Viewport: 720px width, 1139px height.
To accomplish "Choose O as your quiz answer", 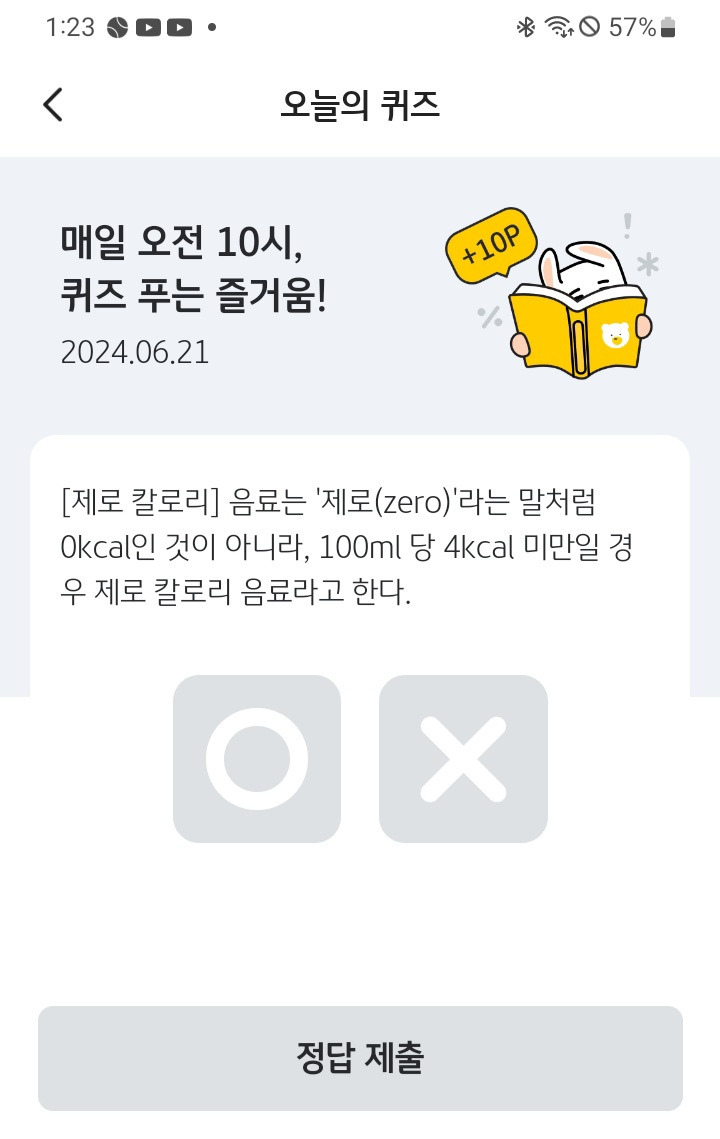I will tap(256, 758).
